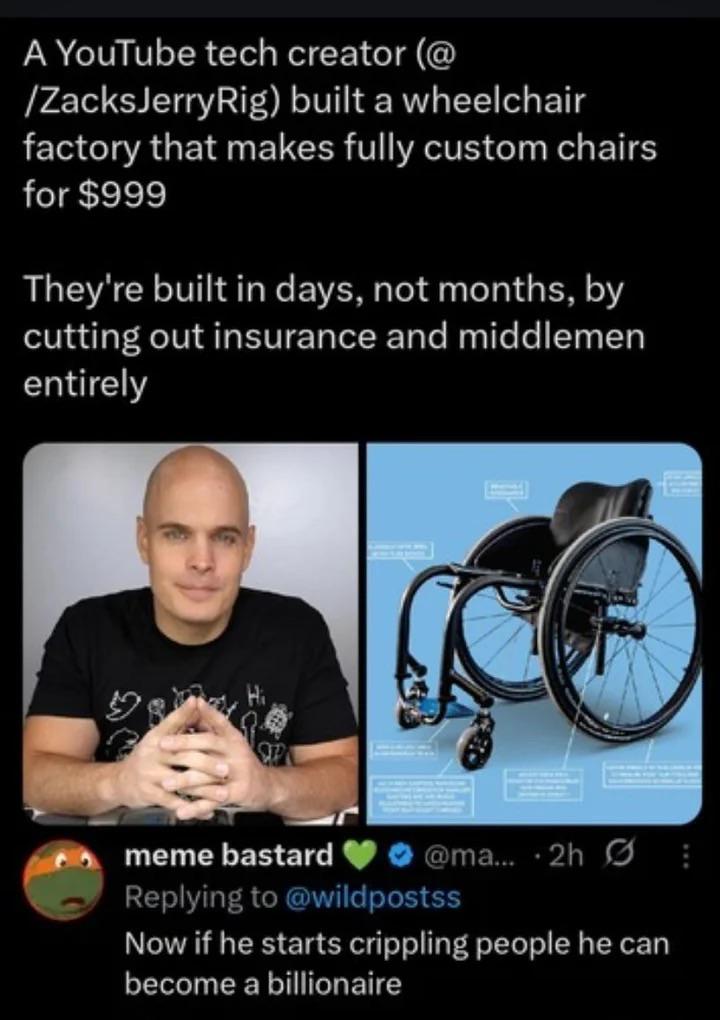Open meme bastard's profile avatar
720x1020 pixels.
click(64, 879)
